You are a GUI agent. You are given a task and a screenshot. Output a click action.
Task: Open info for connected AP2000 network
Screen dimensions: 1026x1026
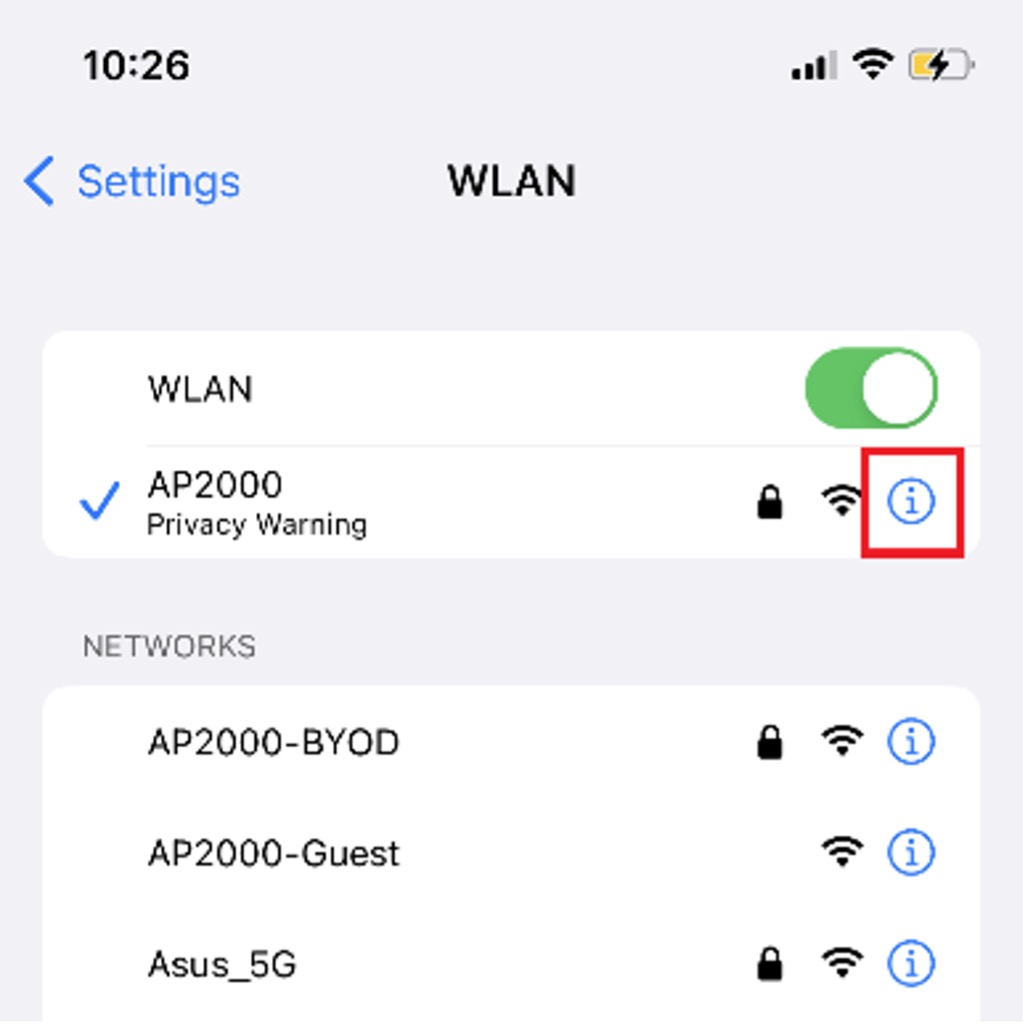(x=911, y=501)
